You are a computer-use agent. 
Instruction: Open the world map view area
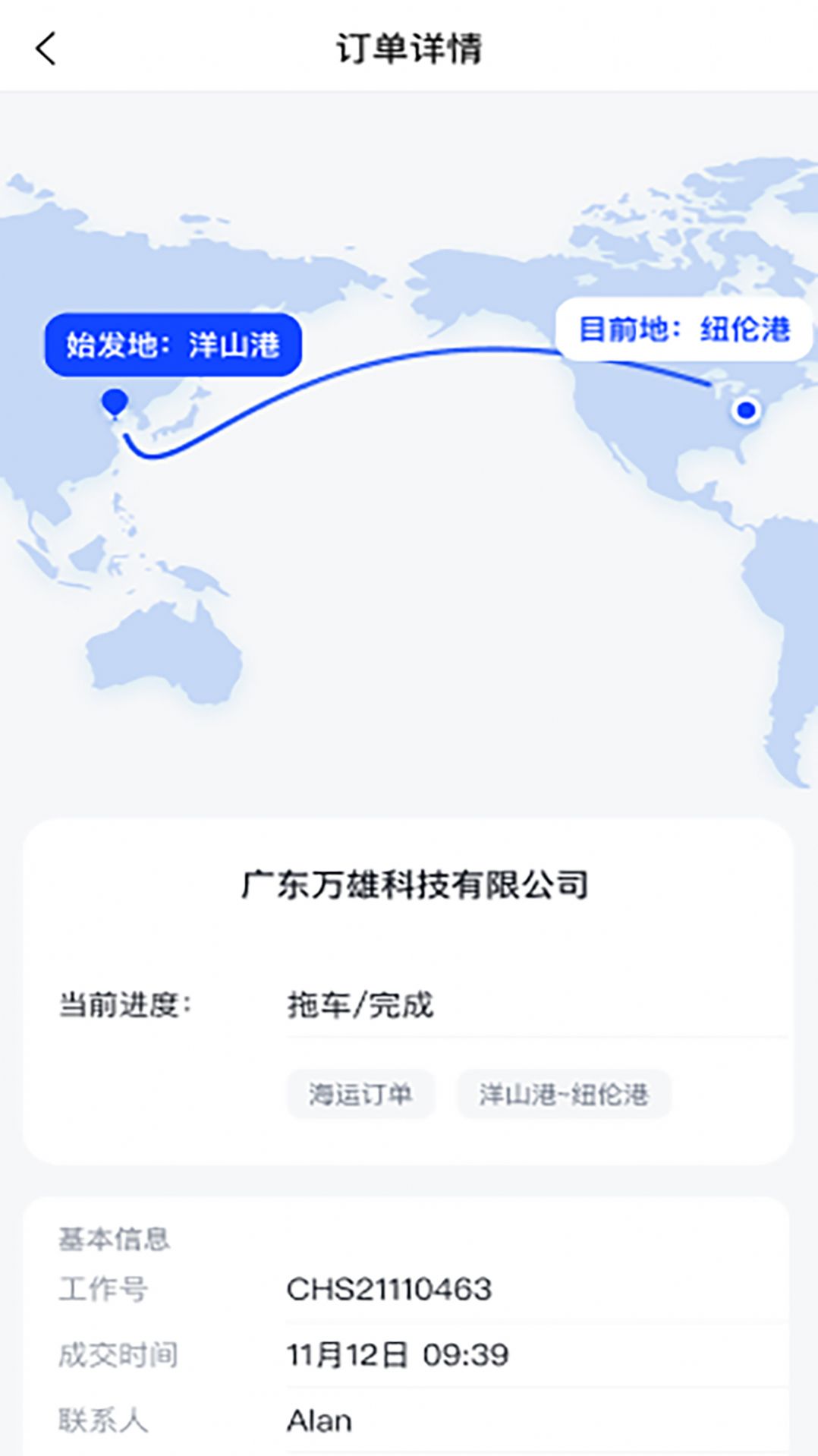(409, 455)
